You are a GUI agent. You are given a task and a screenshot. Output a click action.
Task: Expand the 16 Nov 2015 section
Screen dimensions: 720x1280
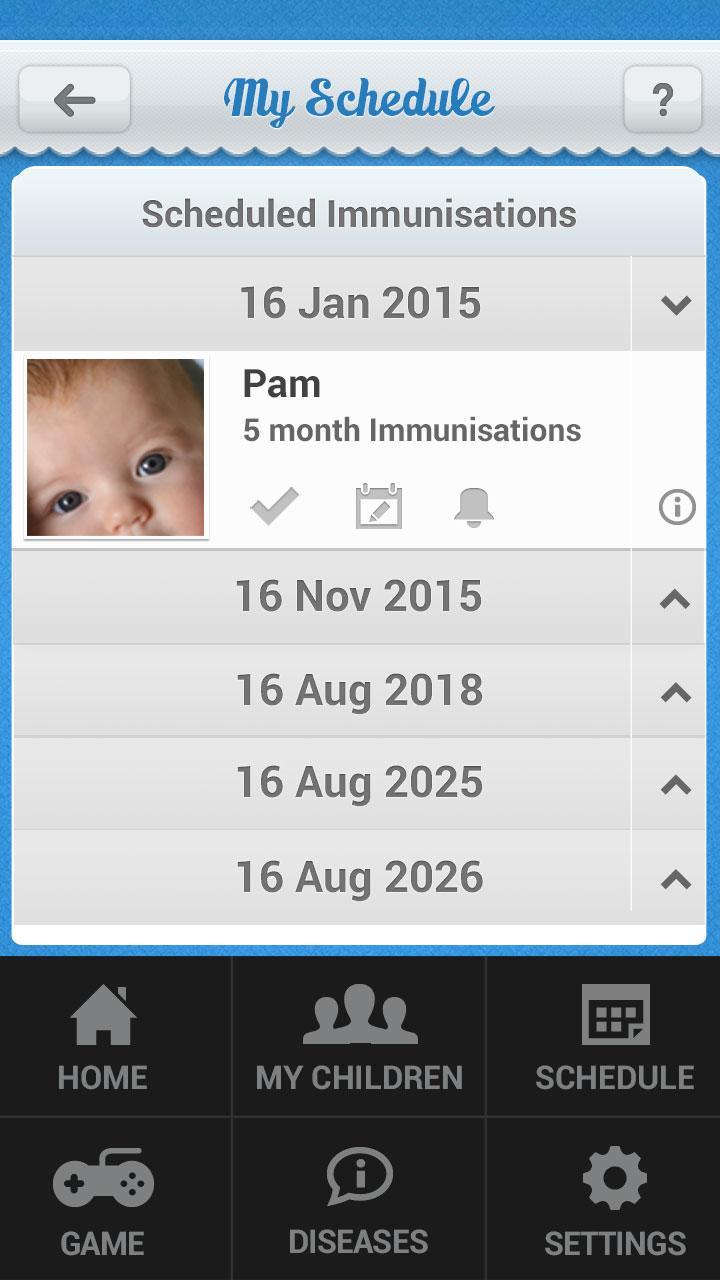pos(676,598)
